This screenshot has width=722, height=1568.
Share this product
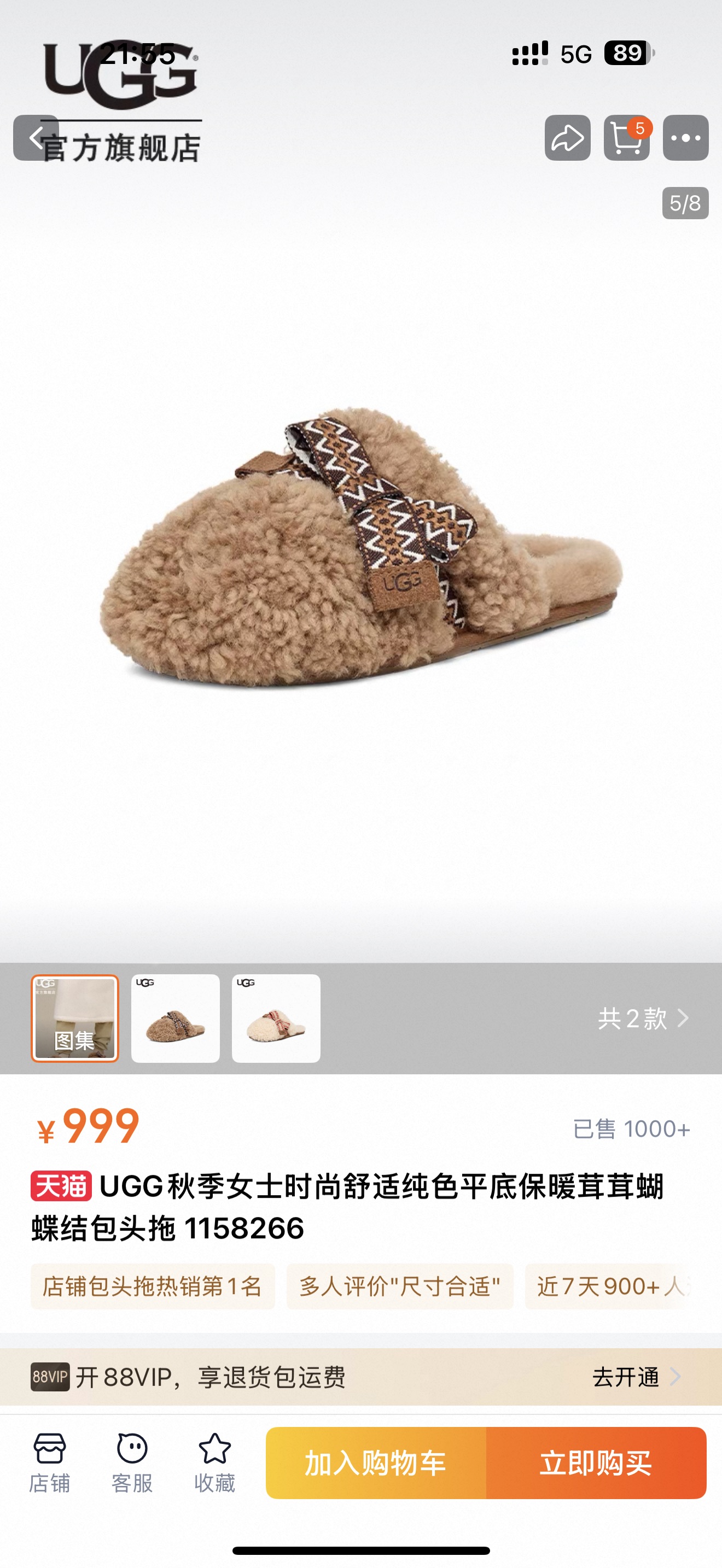point(567,138)
